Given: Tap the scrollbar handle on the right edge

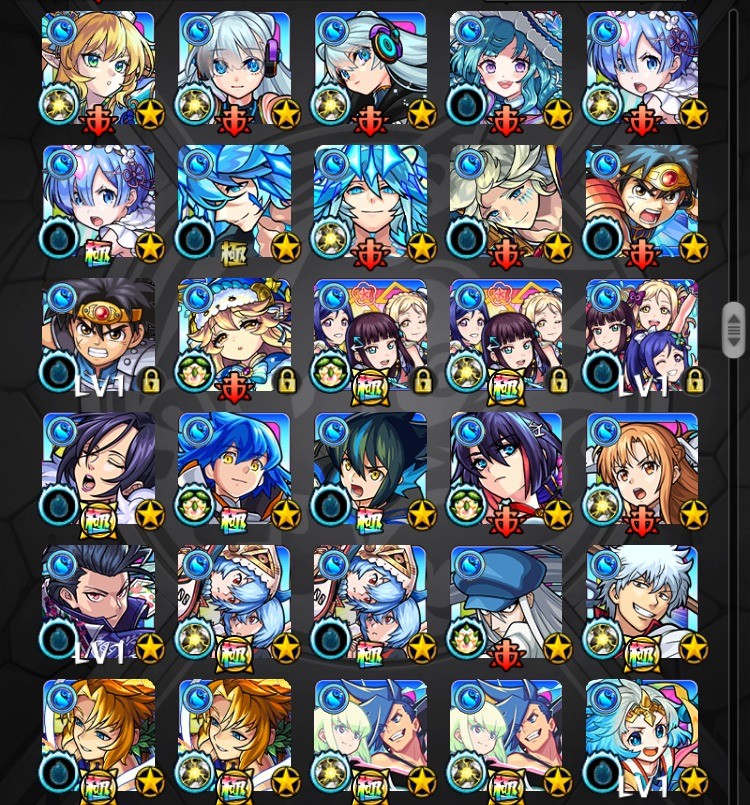Looking at the screenshot, I should tap(734, 330).
